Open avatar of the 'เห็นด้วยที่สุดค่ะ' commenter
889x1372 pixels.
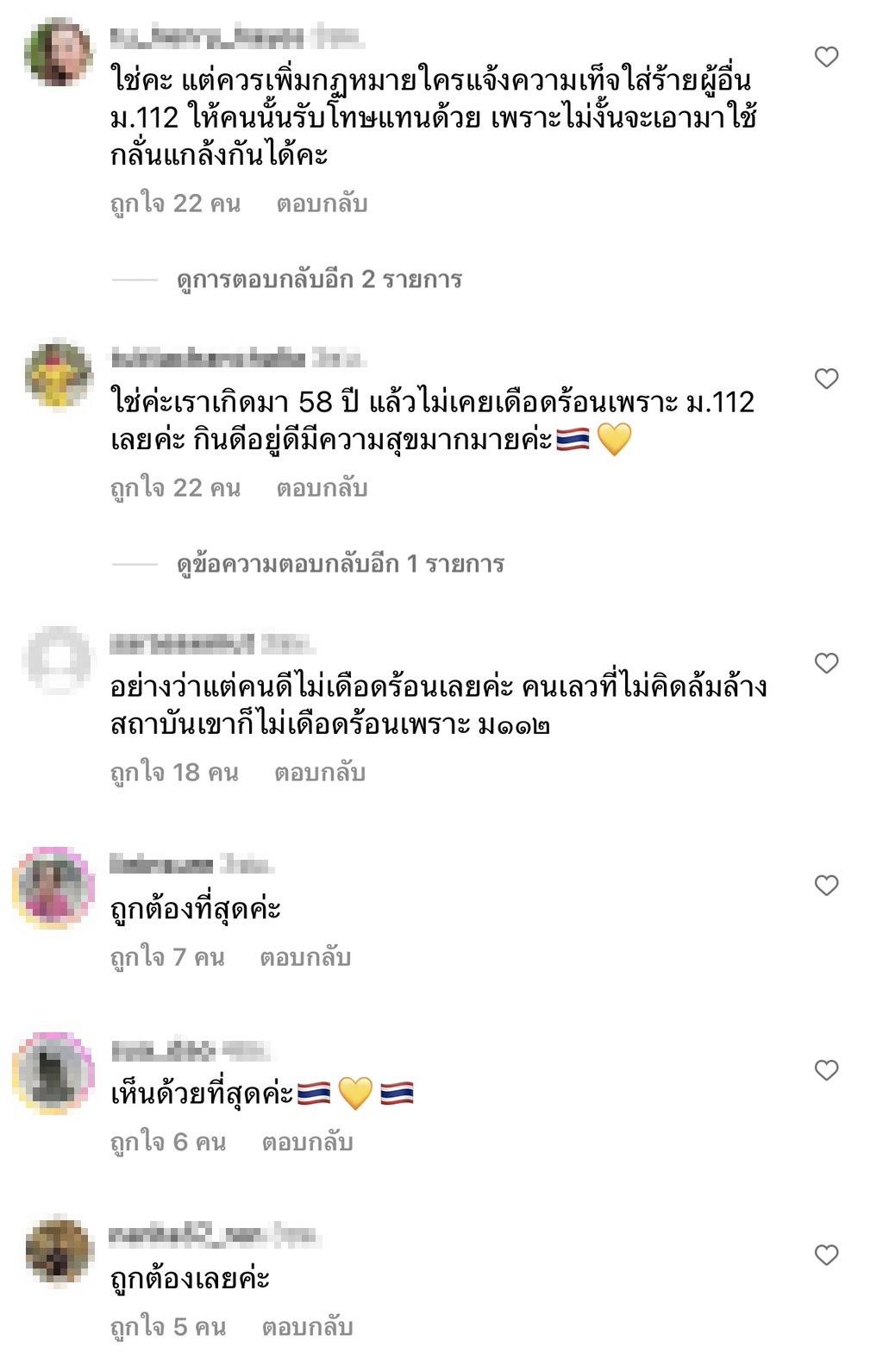tap(53, 1073)
